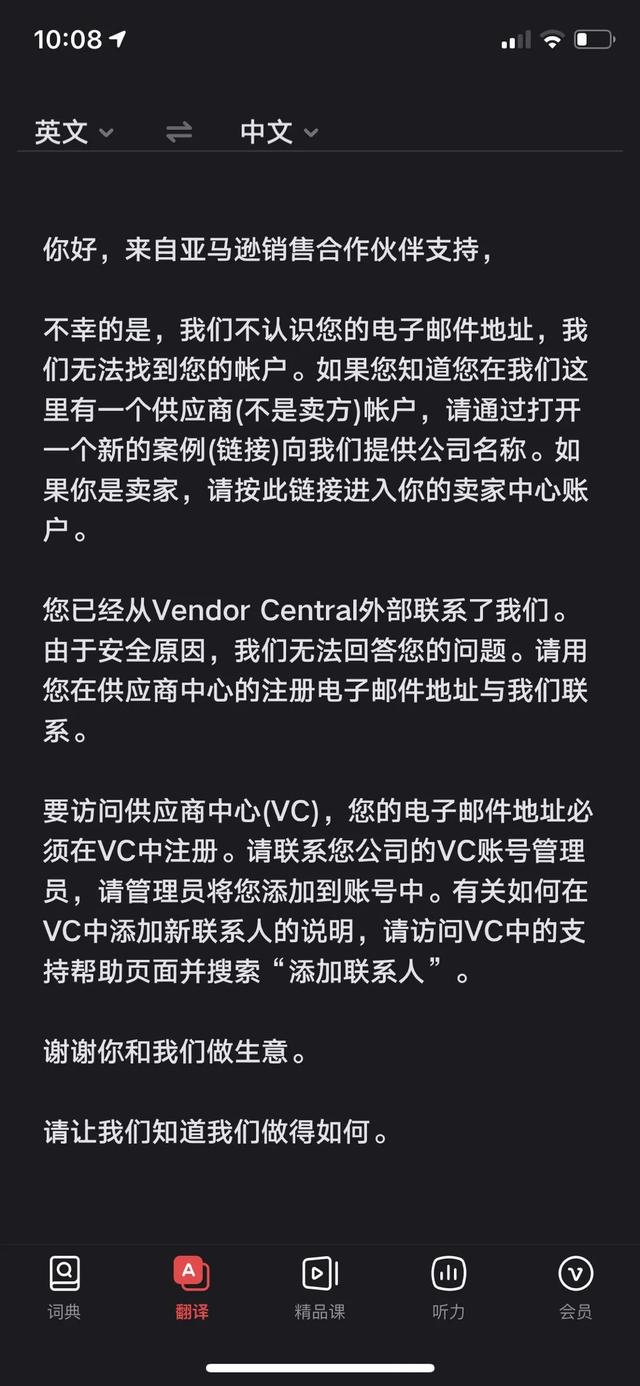Swap the source and target languages
Screen dimensions: 640x1386
tap(179, 132)
